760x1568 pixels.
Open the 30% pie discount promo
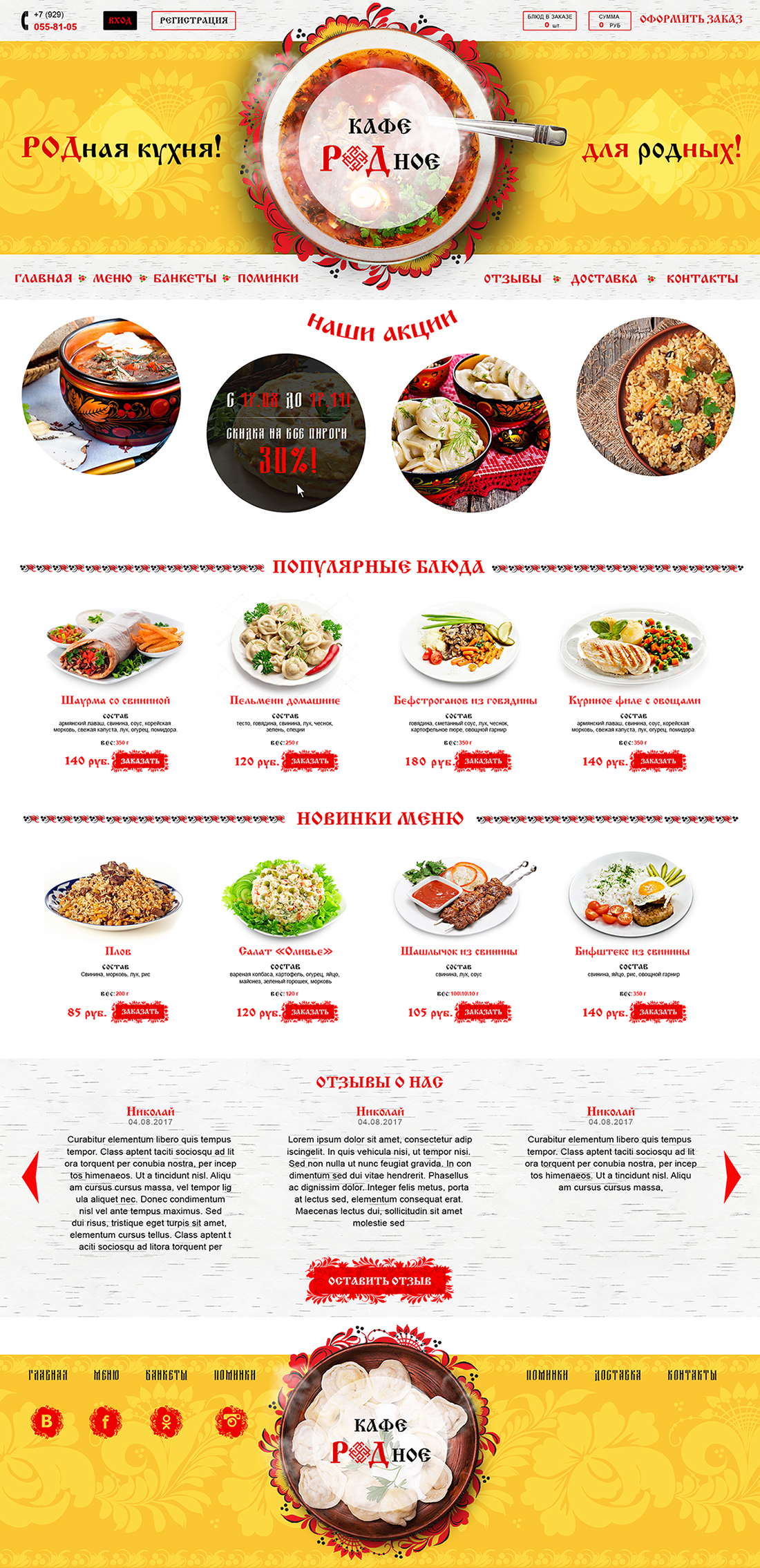point(286,433)
